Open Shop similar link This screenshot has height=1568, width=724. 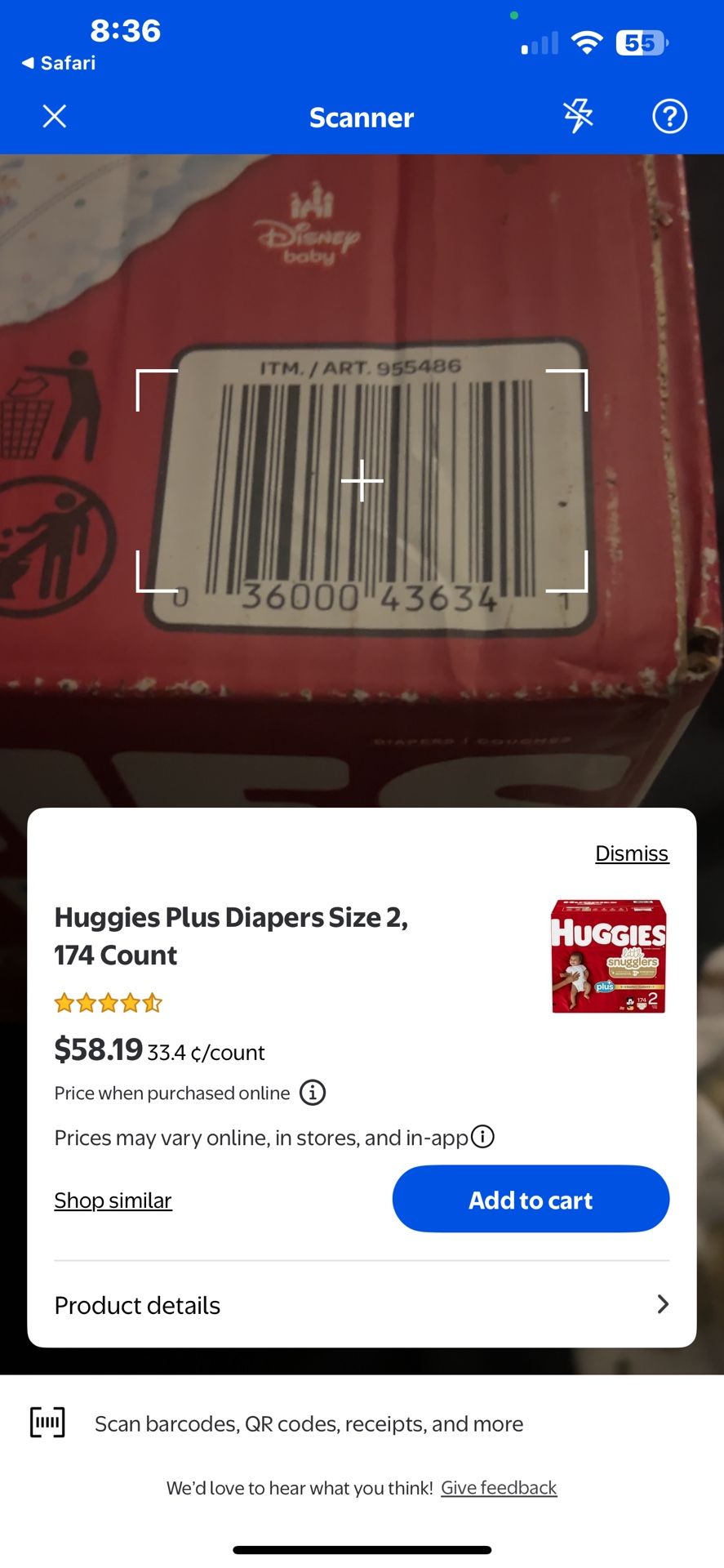(113, 1200)
